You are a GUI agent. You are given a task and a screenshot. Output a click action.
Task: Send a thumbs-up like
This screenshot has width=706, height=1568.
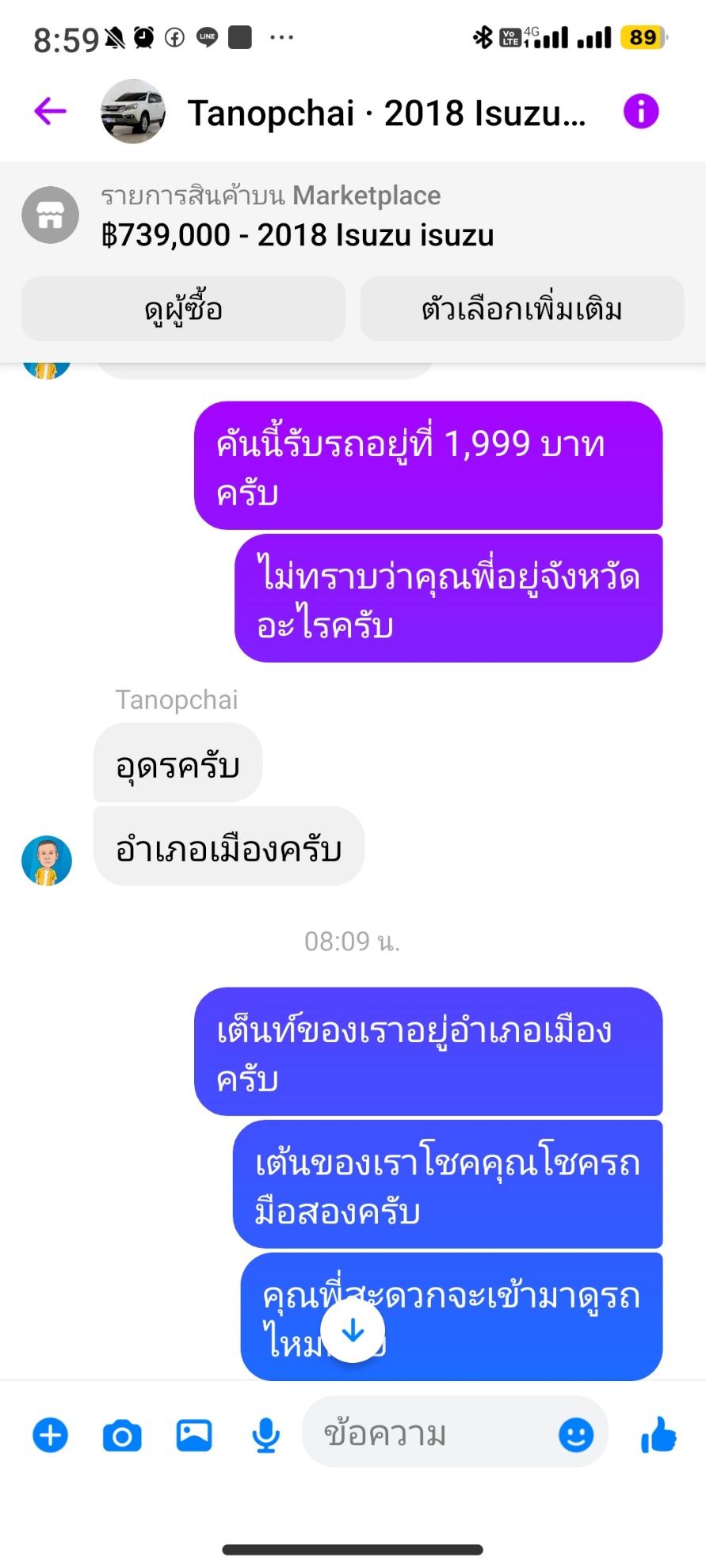coord(658,1435)
